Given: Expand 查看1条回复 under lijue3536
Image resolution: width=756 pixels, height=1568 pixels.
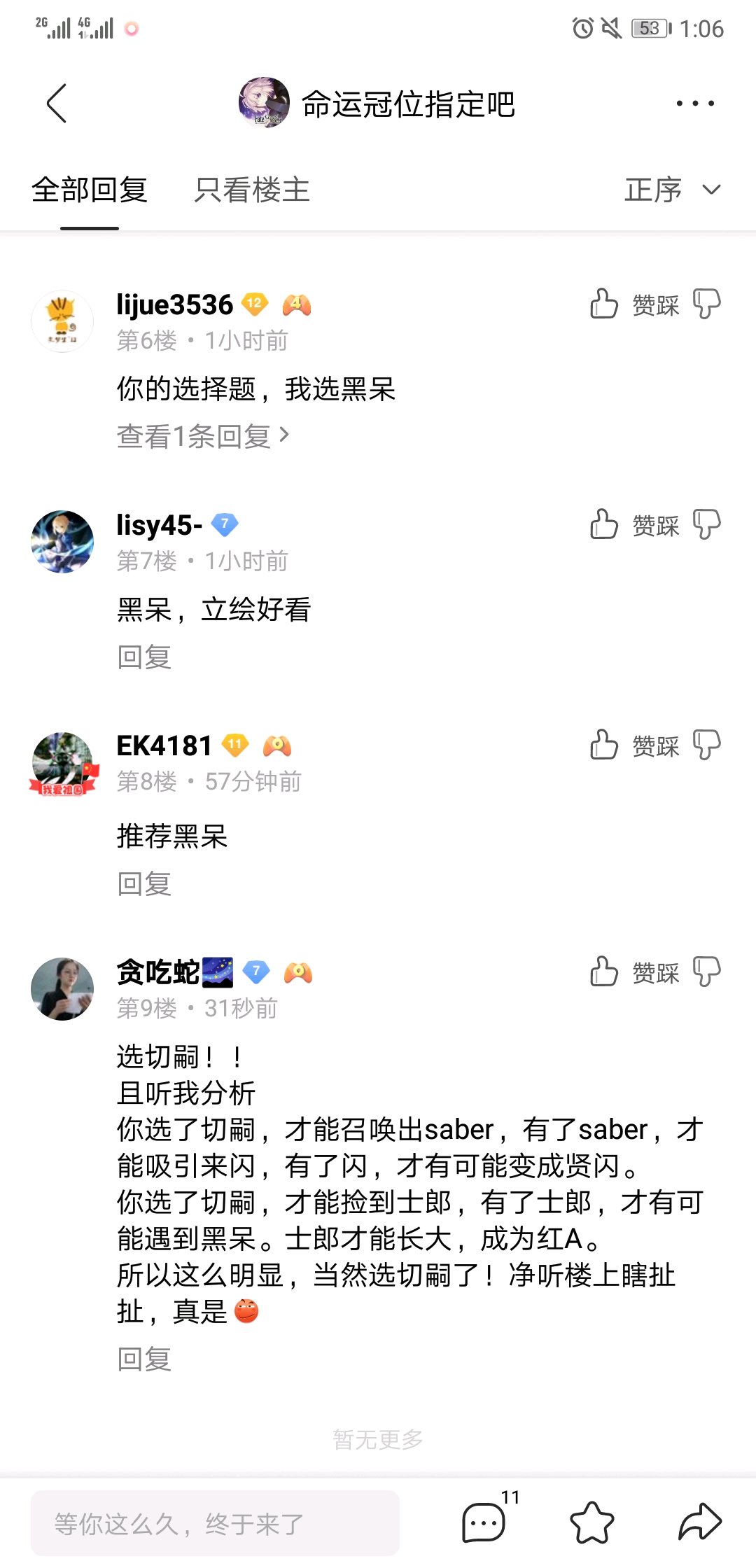Looking at the screenshot, I should click(x=203, y=436).
